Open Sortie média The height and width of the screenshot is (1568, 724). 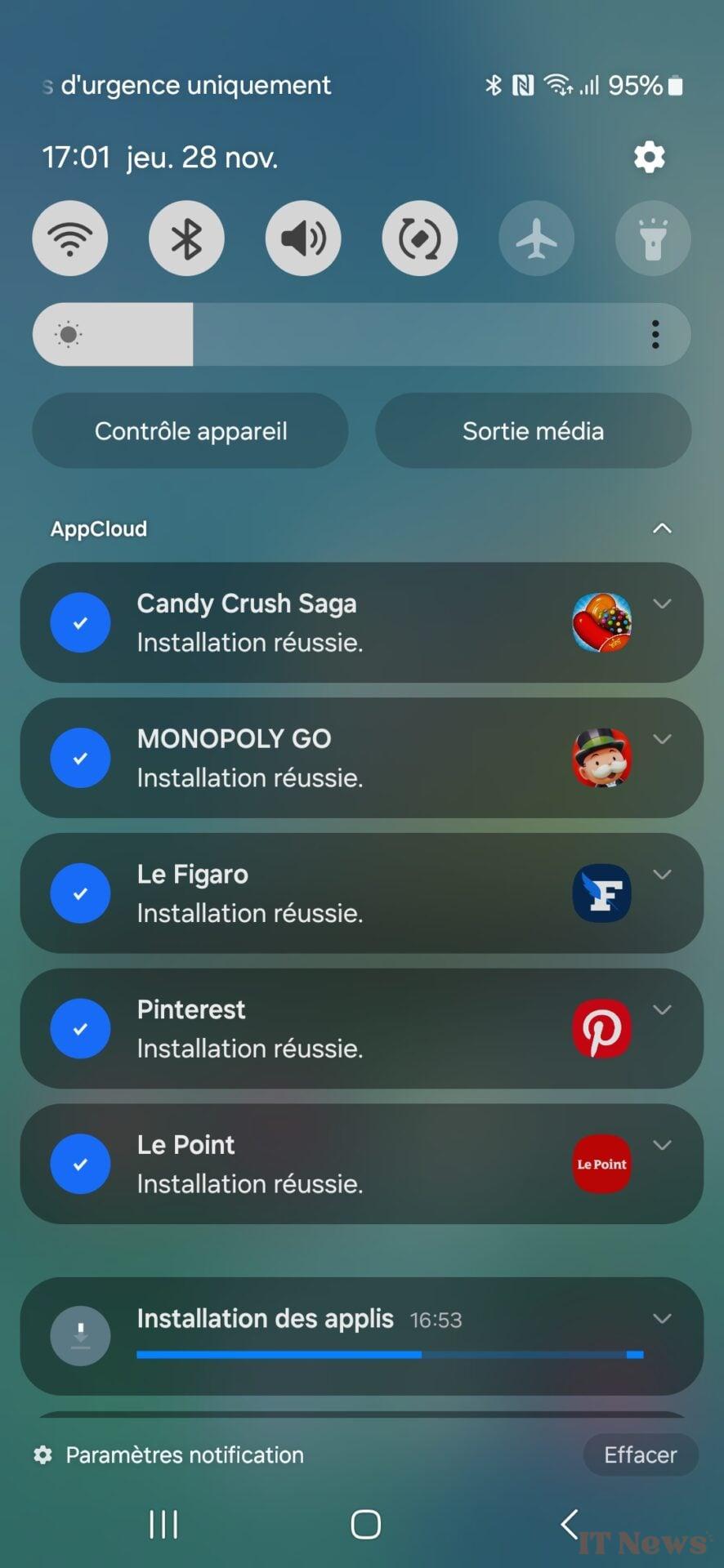(533, 431)
